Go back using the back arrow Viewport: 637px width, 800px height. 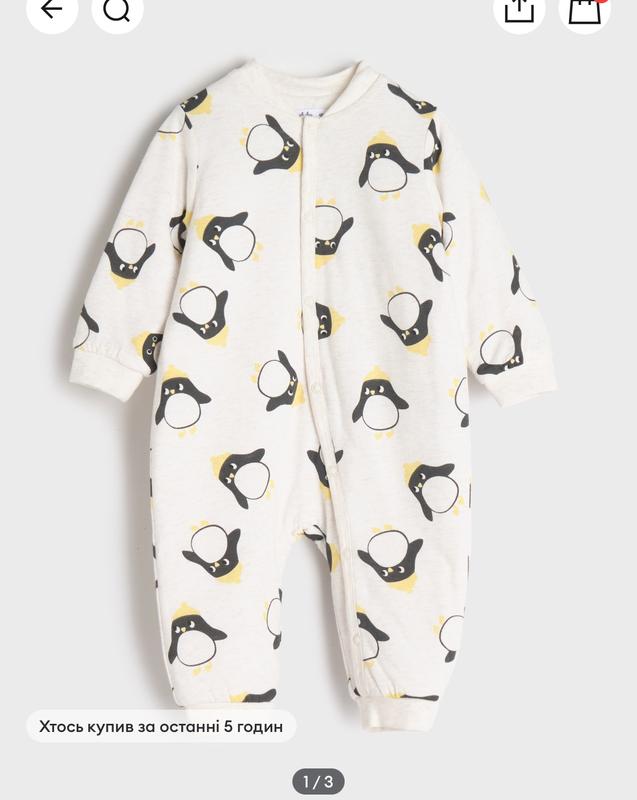click(x=51, y=10)
